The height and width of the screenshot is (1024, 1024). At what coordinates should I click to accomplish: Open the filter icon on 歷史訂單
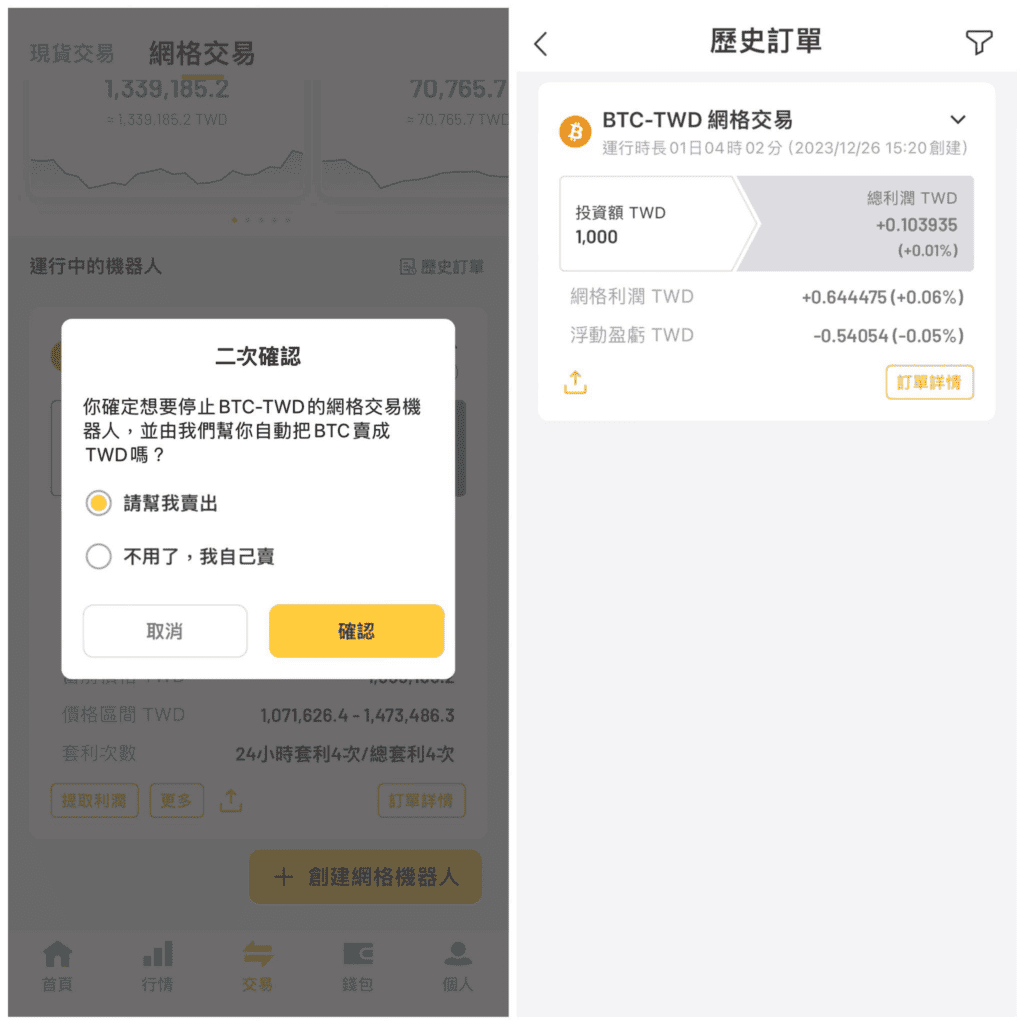pos(978,42)
